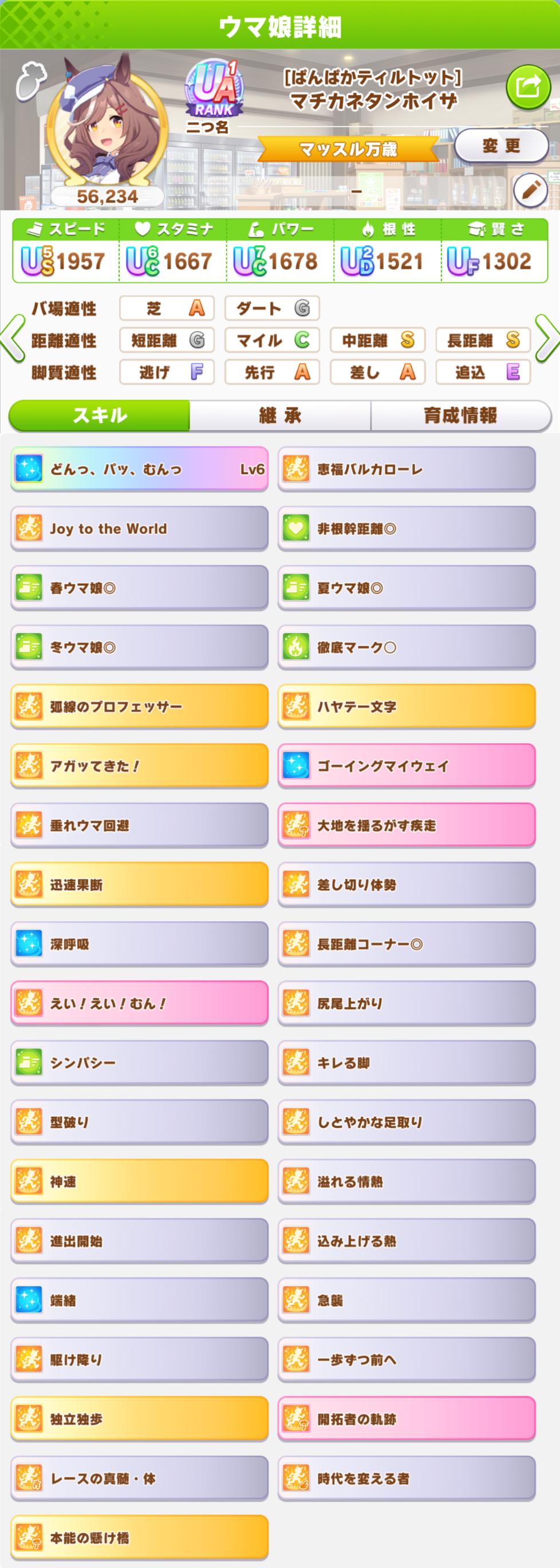Switch to the 育成情報 tab
Viewport: 560px width, 1568px height.
pos(460,416)
